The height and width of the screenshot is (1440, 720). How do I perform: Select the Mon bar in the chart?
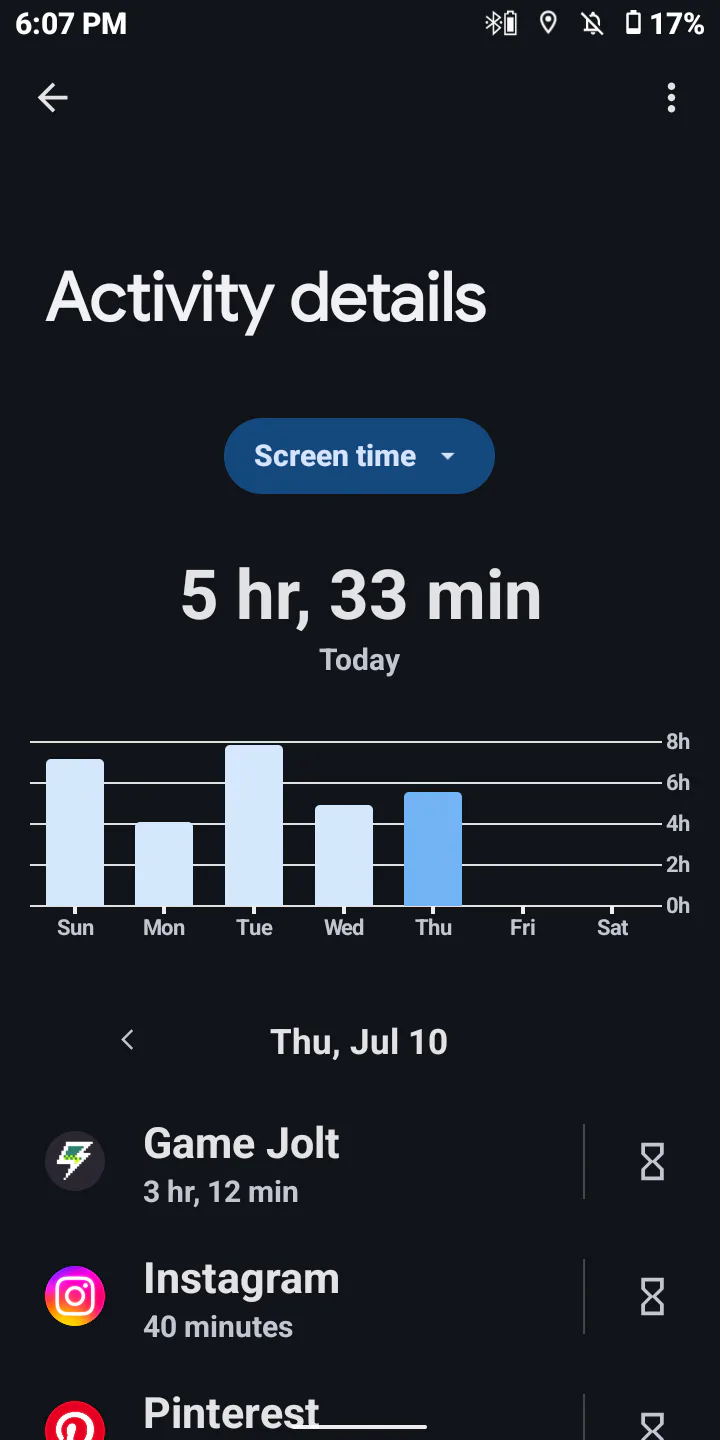coord(164,864)
